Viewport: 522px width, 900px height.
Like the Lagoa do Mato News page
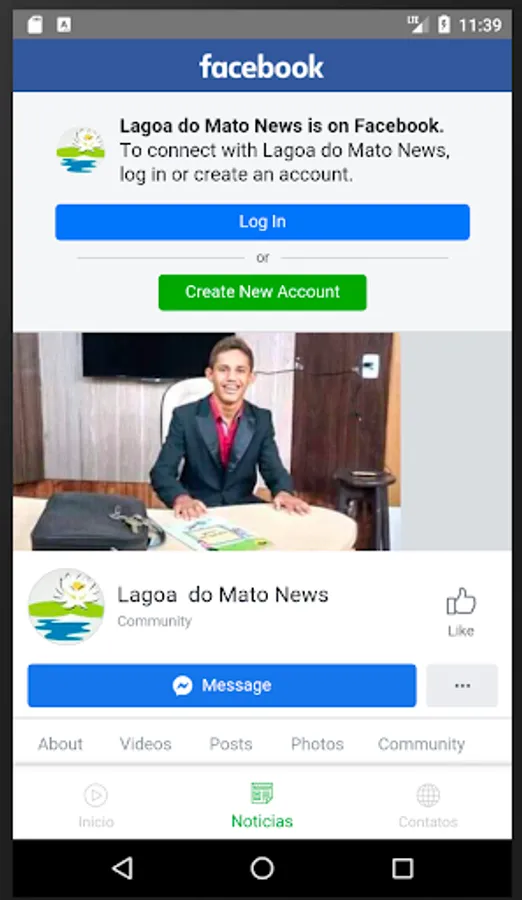(461, 612)
